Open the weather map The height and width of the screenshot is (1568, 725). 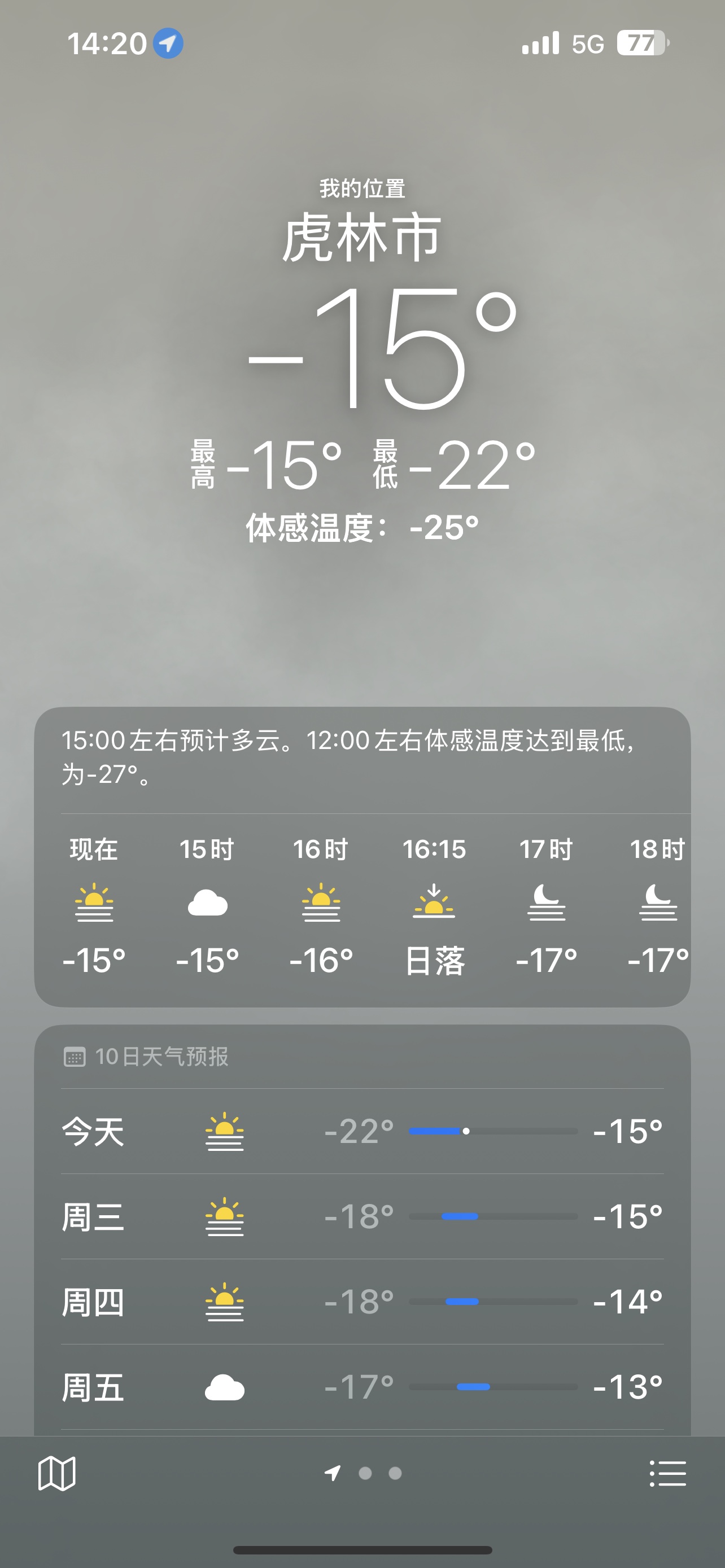(x=56, y=1473)
